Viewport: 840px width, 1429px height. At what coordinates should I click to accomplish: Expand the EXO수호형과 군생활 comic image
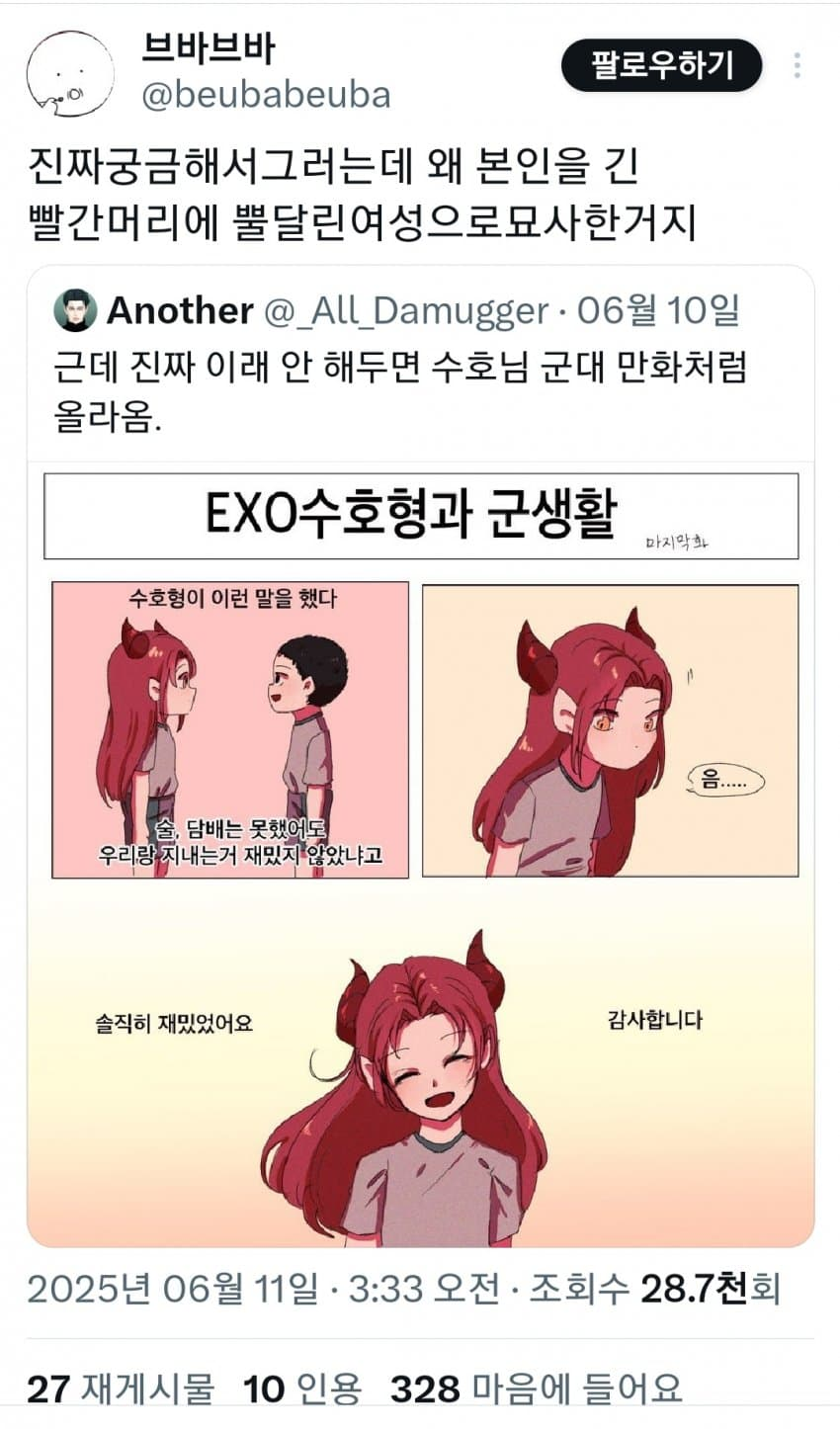pos(421,850)
